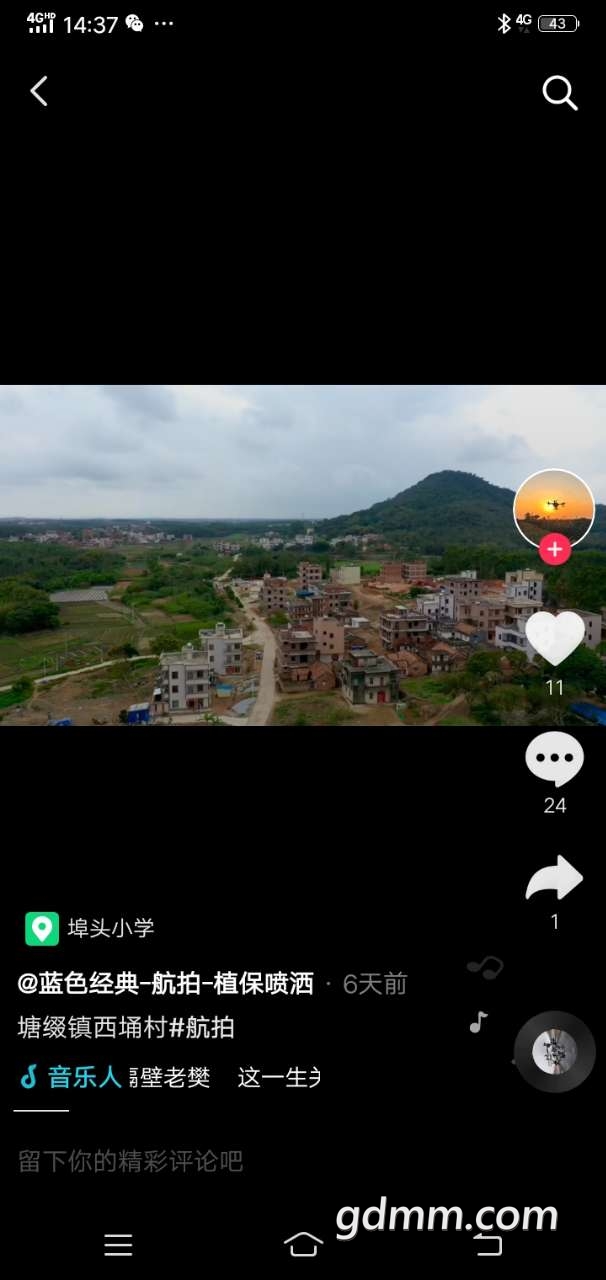Open the search magnifier icon
The width and height of the screenshot is (606, 1280).
point(560,93)
